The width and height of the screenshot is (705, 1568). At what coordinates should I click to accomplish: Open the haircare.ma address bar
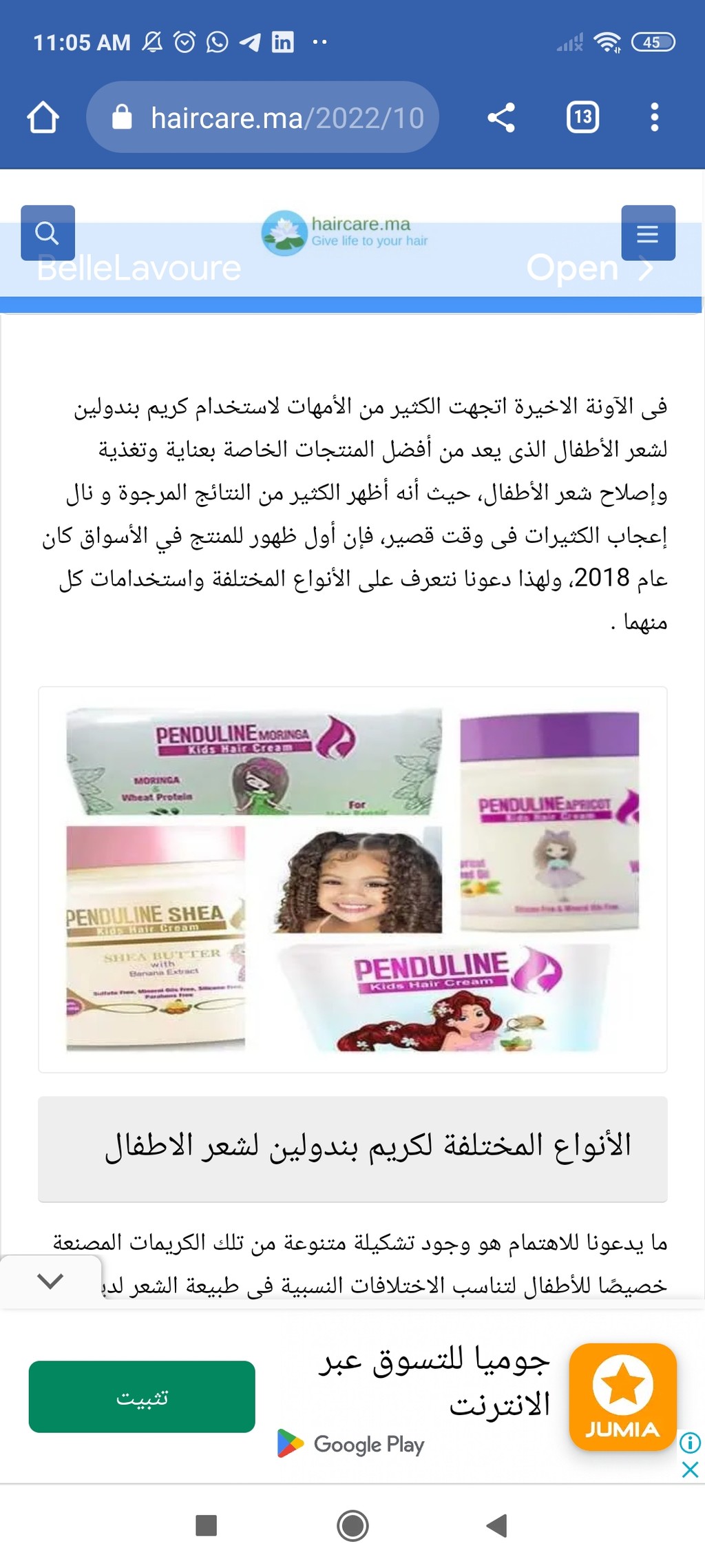pyautogui.click(x=262, y=117)
